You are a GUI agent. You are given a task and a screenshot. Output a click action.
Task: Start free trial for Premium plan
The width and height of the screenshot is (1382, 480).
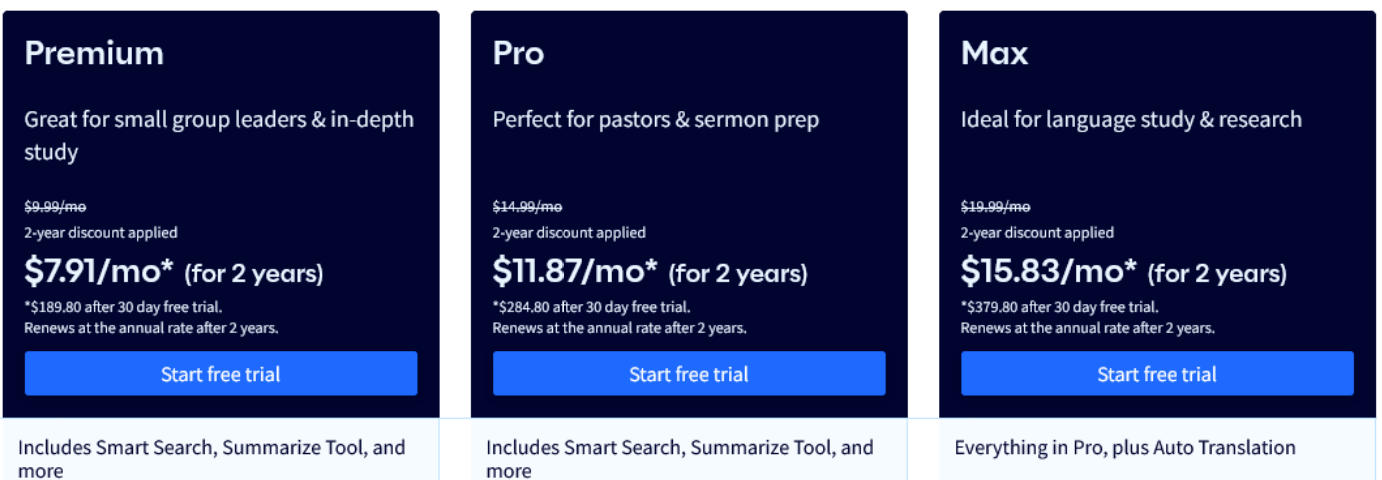(221, 374)
